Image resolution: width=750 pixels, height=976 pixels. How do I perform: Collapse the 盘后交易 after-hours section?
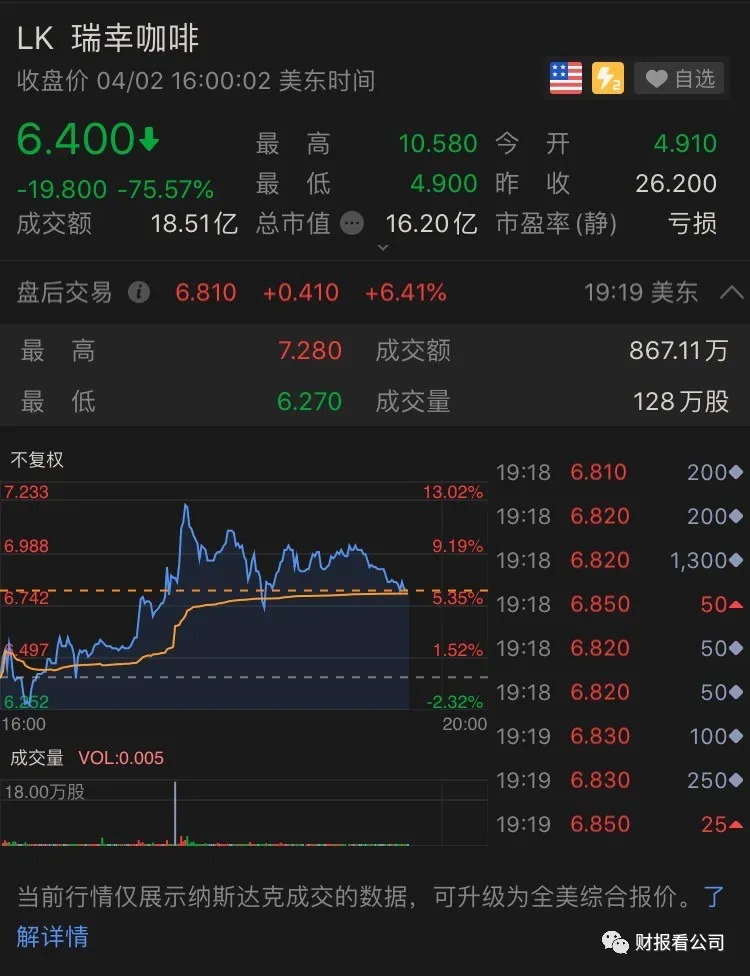[730, 293]
